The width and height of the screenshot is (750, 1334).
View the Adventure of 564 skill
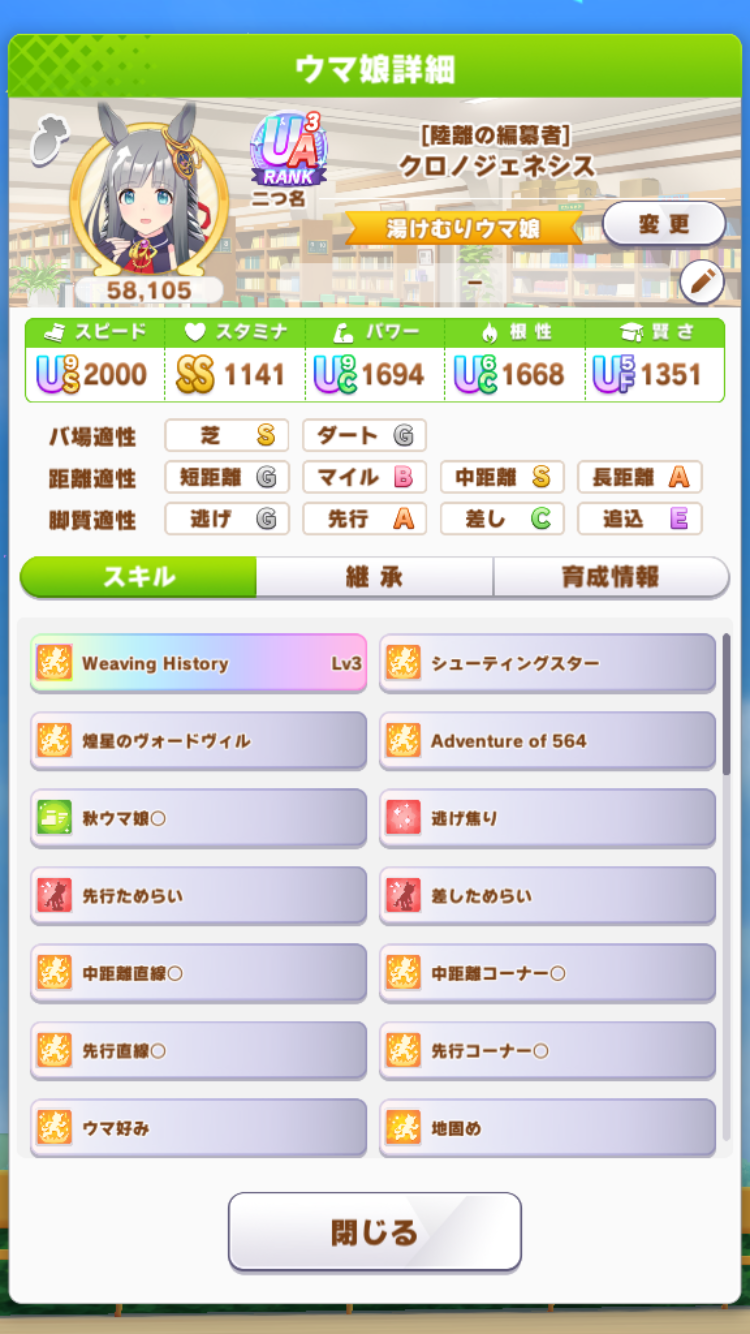coord(547,741)
